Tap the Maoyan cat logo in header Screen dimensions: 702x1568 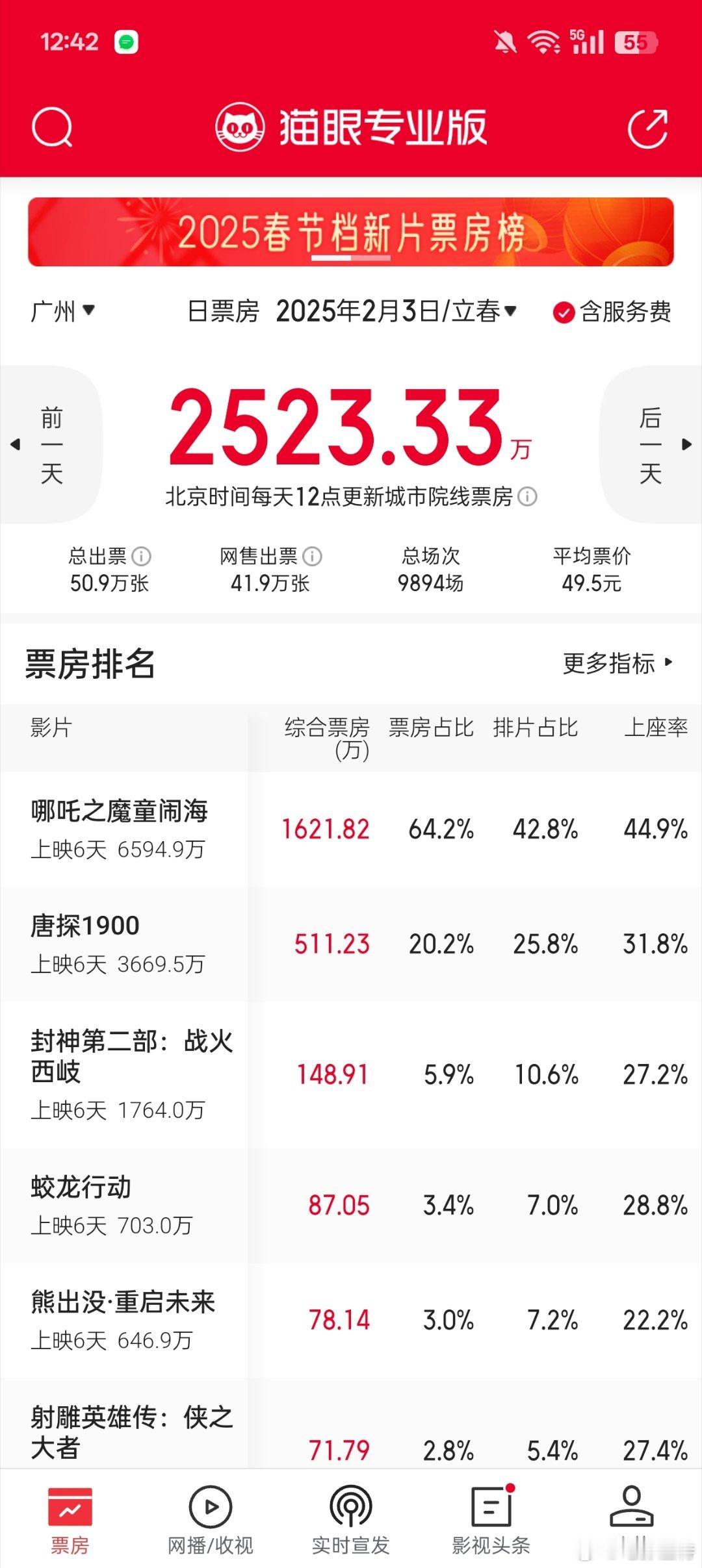(242, 127)
